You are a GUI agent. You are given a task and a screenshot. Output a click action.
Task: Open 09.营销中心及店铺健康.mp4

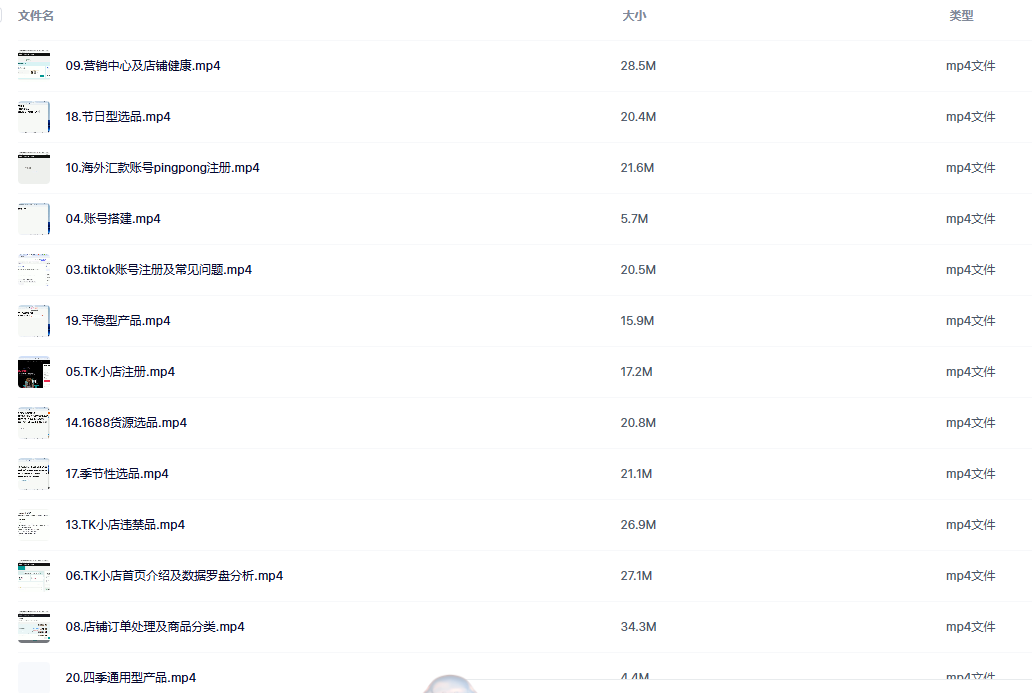(x=143, y=66)
